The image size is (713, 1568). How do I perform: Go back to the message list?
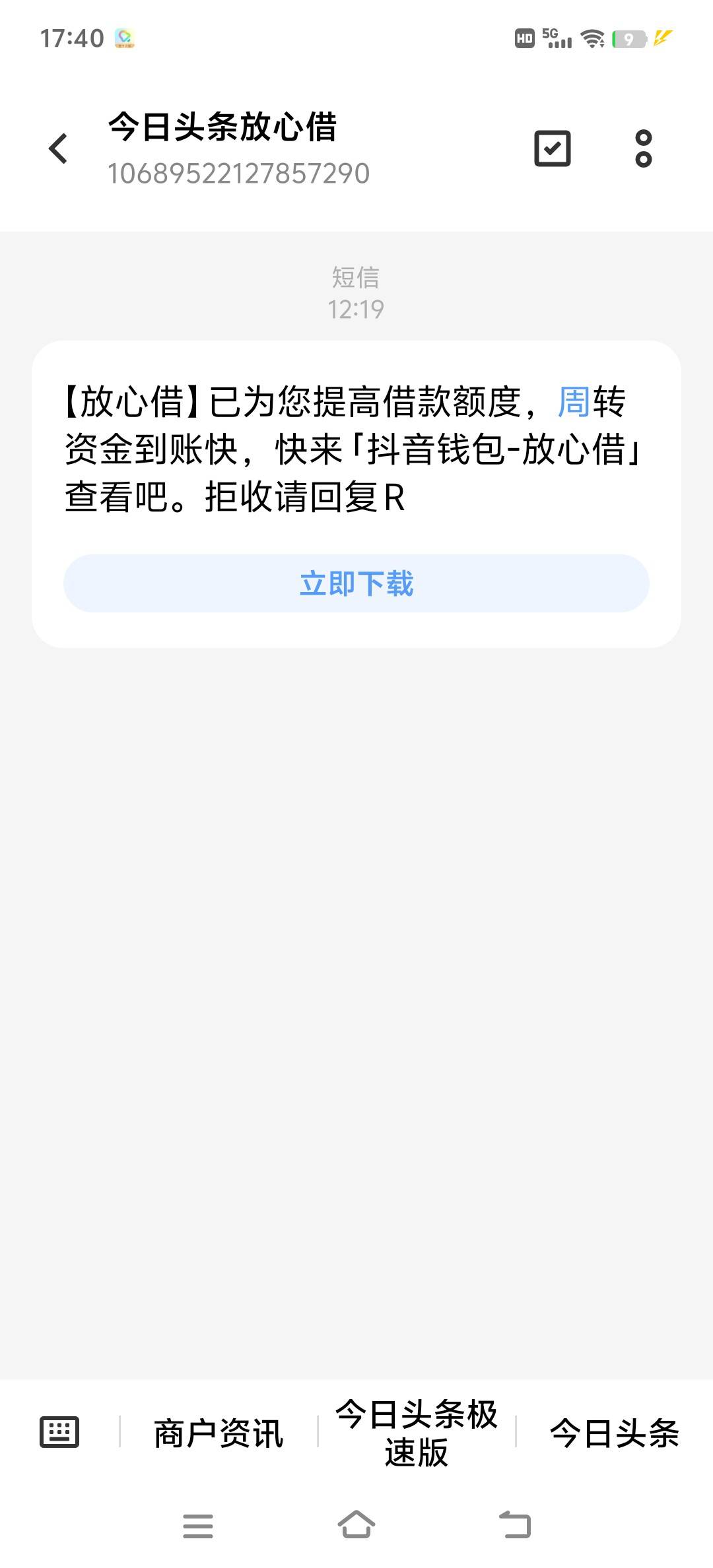[x=58, y=148]
